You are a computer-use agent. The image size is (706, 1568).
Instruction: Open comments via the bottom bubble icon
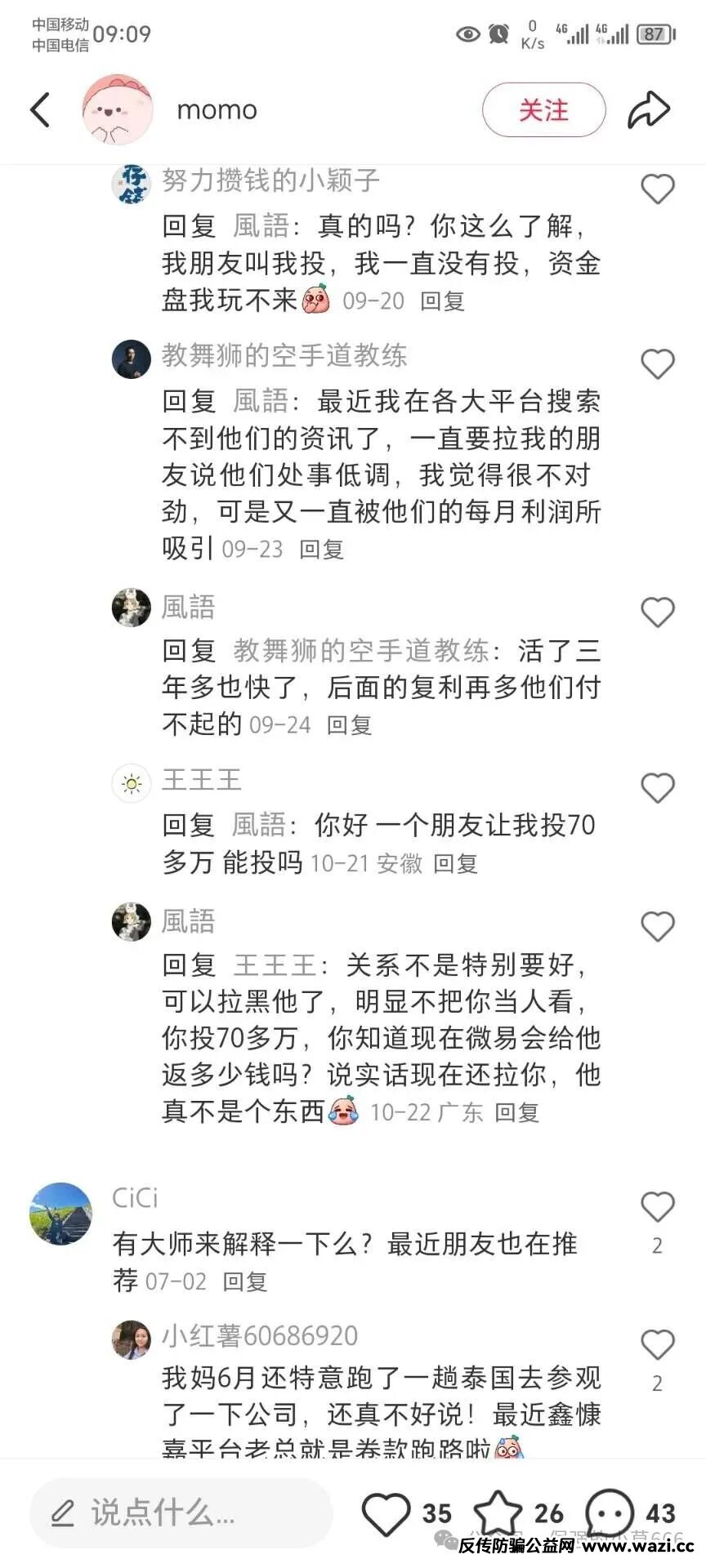[x=610, y=1513]
